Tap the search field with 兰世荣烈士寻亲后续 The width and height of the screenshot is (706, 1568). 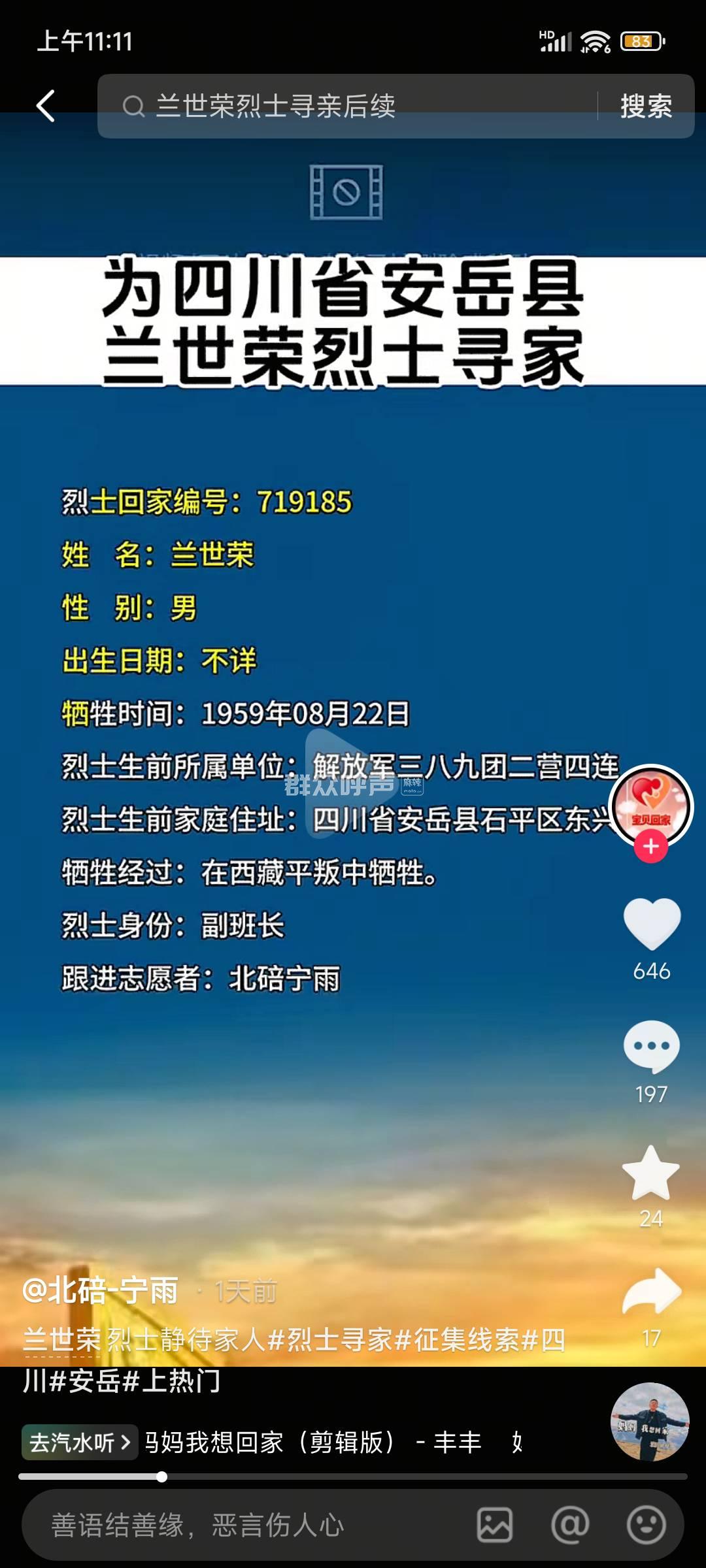[346, 106]
